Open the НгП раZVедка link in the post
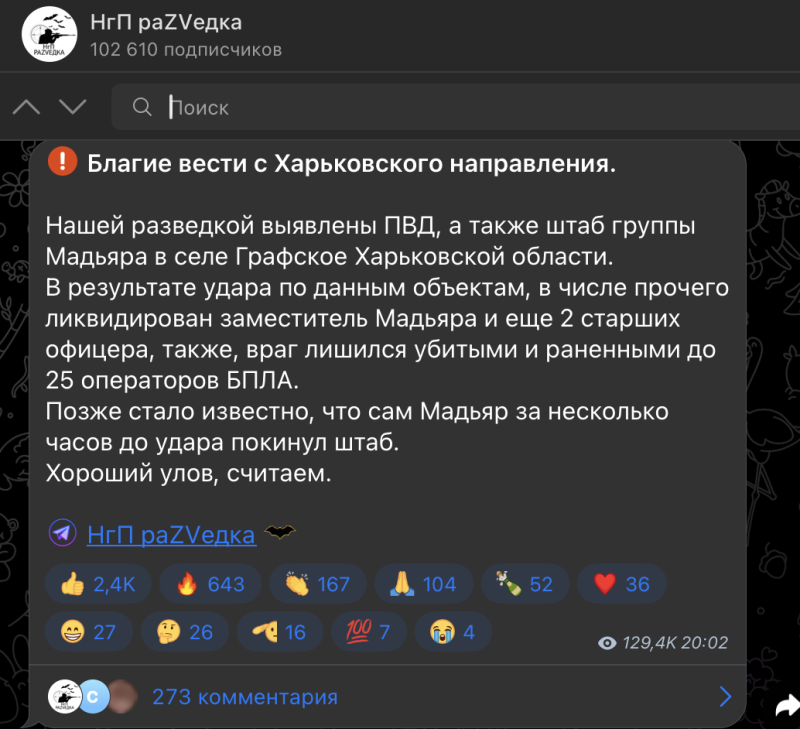Viewport: 800px width, 729px height. (170, 534)
